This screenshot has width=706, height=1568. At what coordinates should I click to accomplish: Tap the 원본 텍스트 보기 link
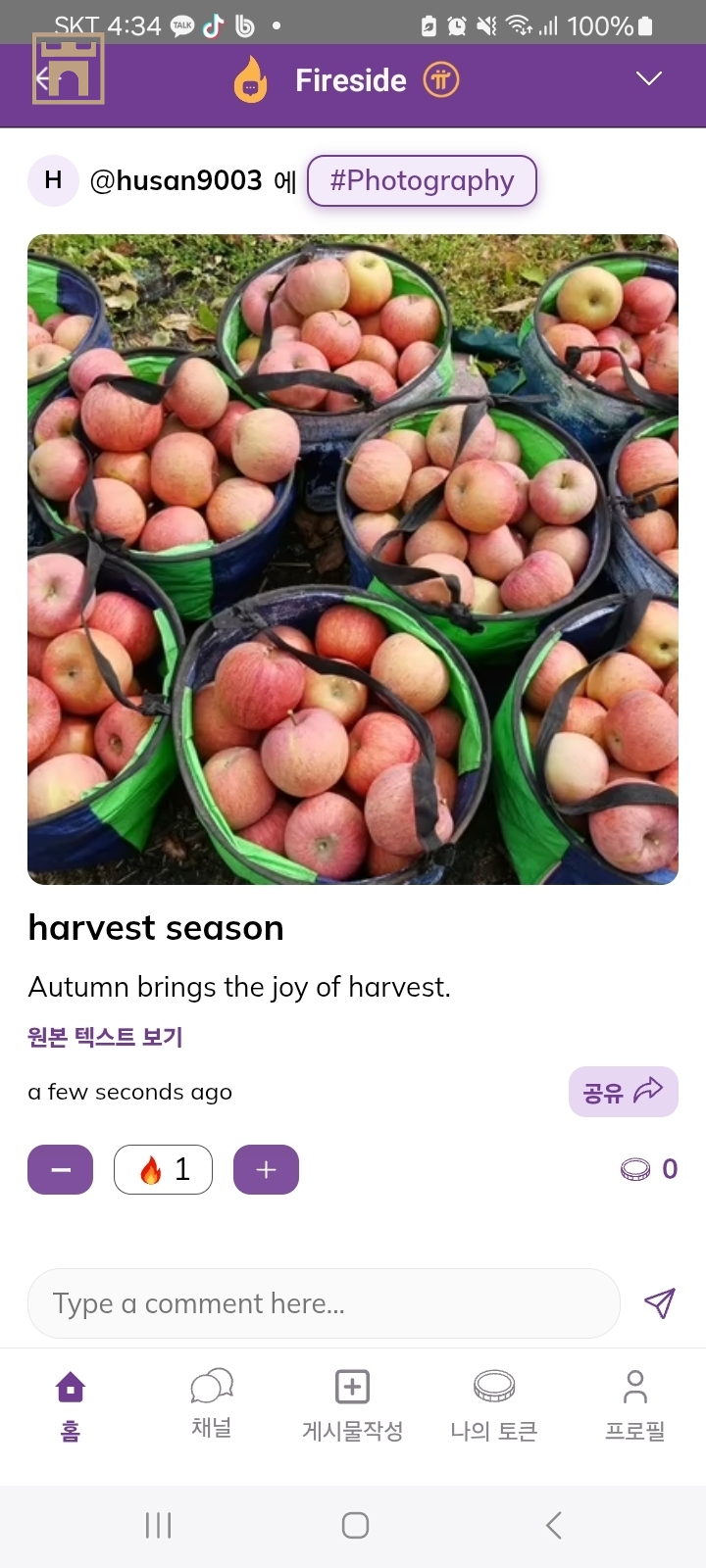[x=105, y=1037]
